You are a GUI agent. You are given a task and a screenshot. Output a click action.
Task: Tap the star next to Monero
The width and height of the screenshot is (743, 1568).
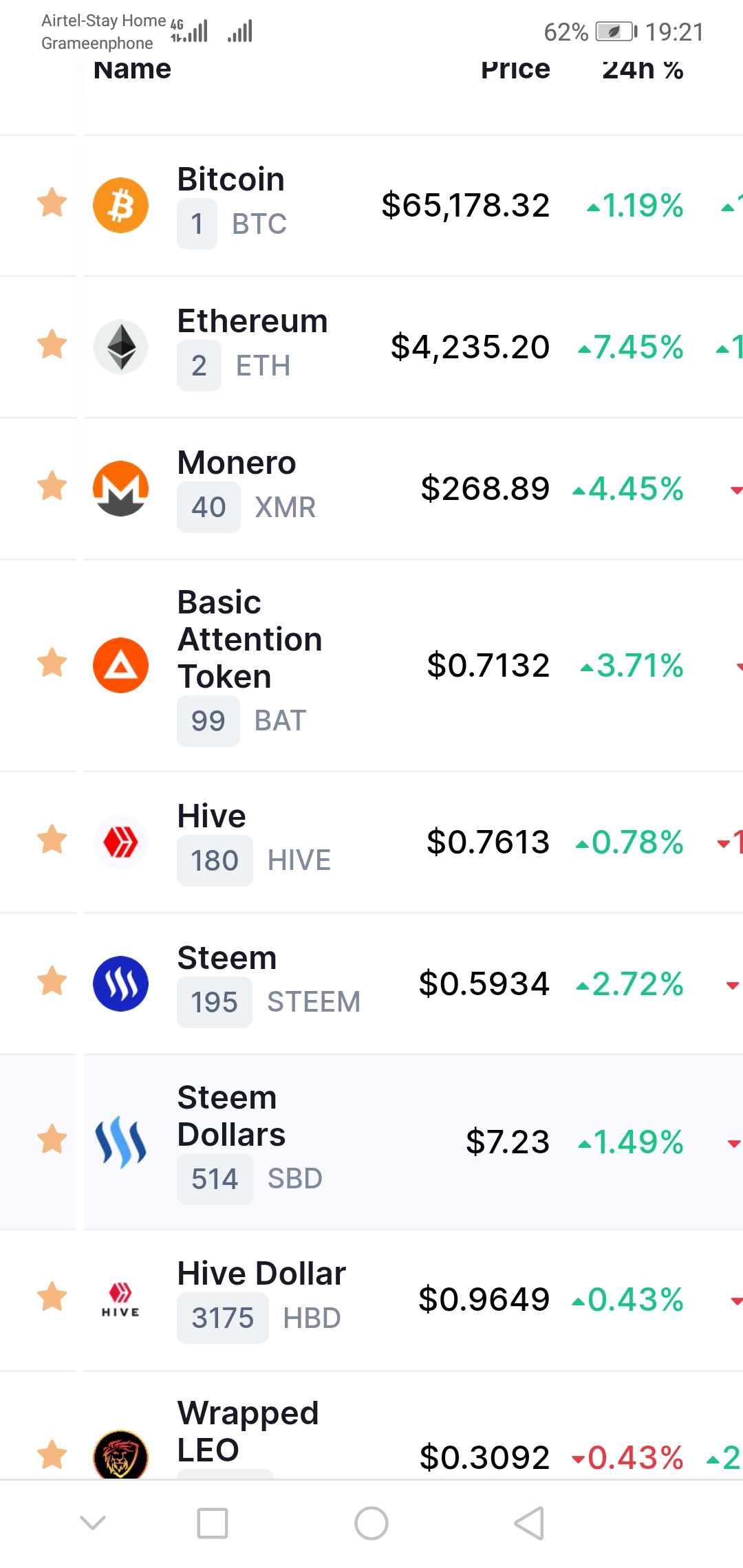52,486
